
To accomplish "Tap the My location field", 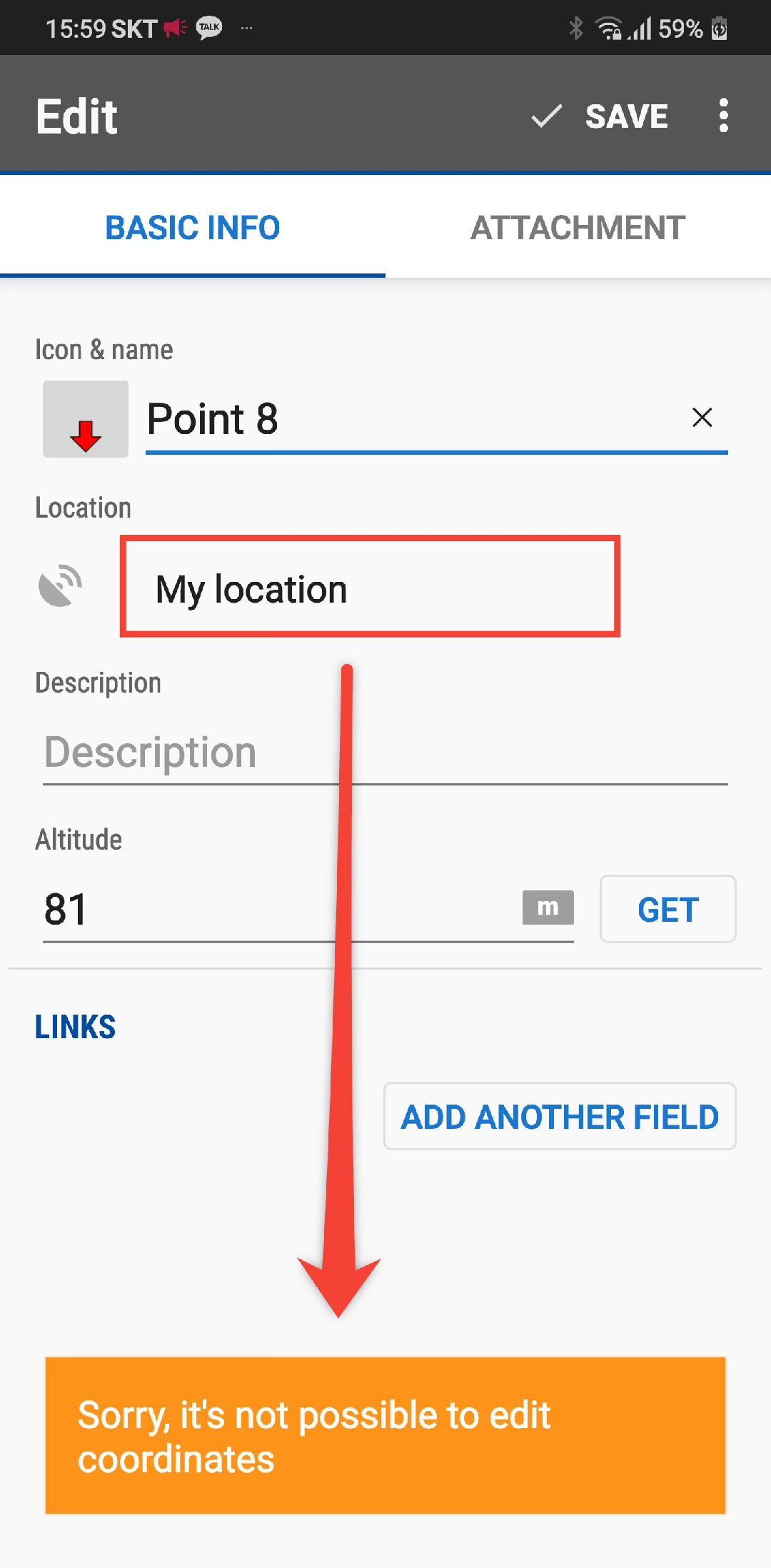I will (x=369, y=588).
